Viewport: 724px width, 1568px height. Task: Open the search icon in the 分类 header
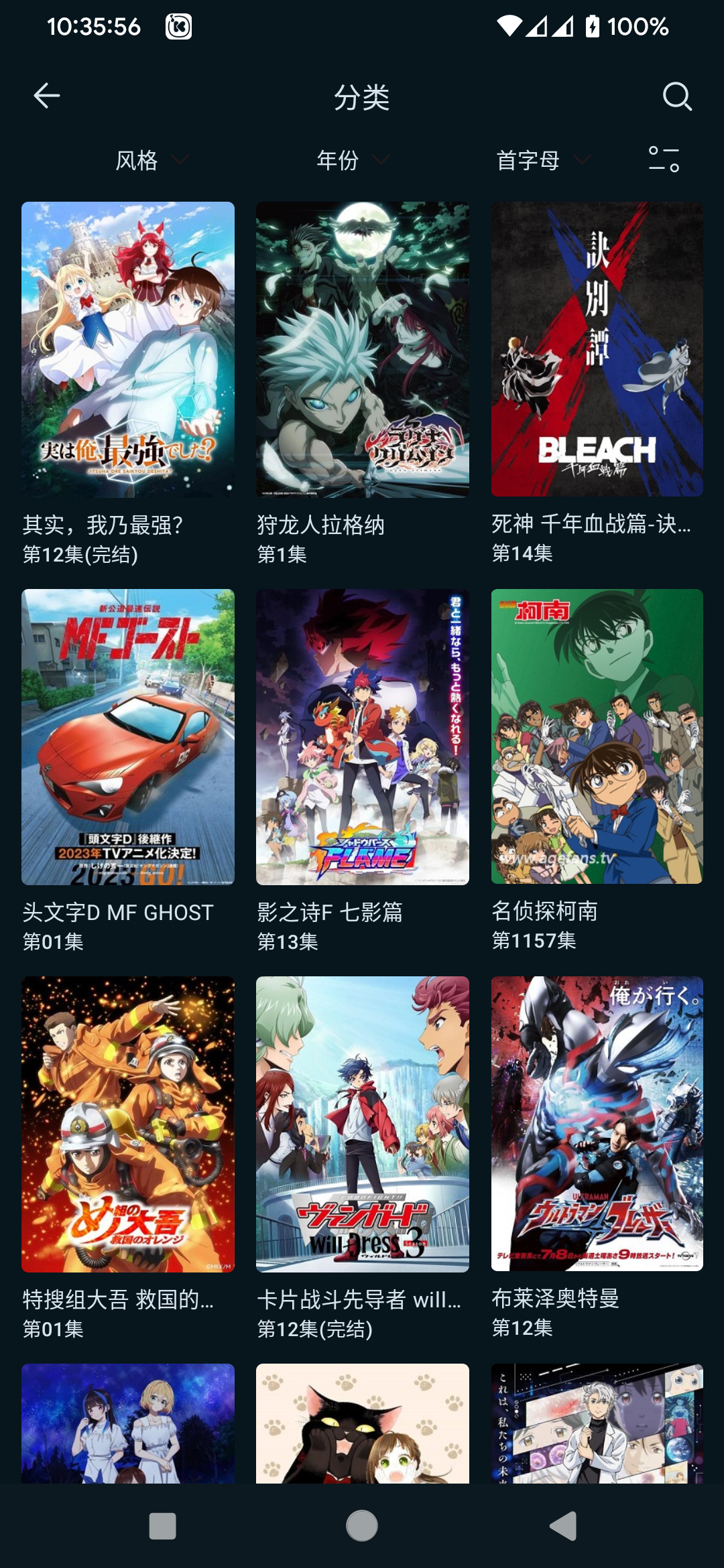click(x=676, y=96)
